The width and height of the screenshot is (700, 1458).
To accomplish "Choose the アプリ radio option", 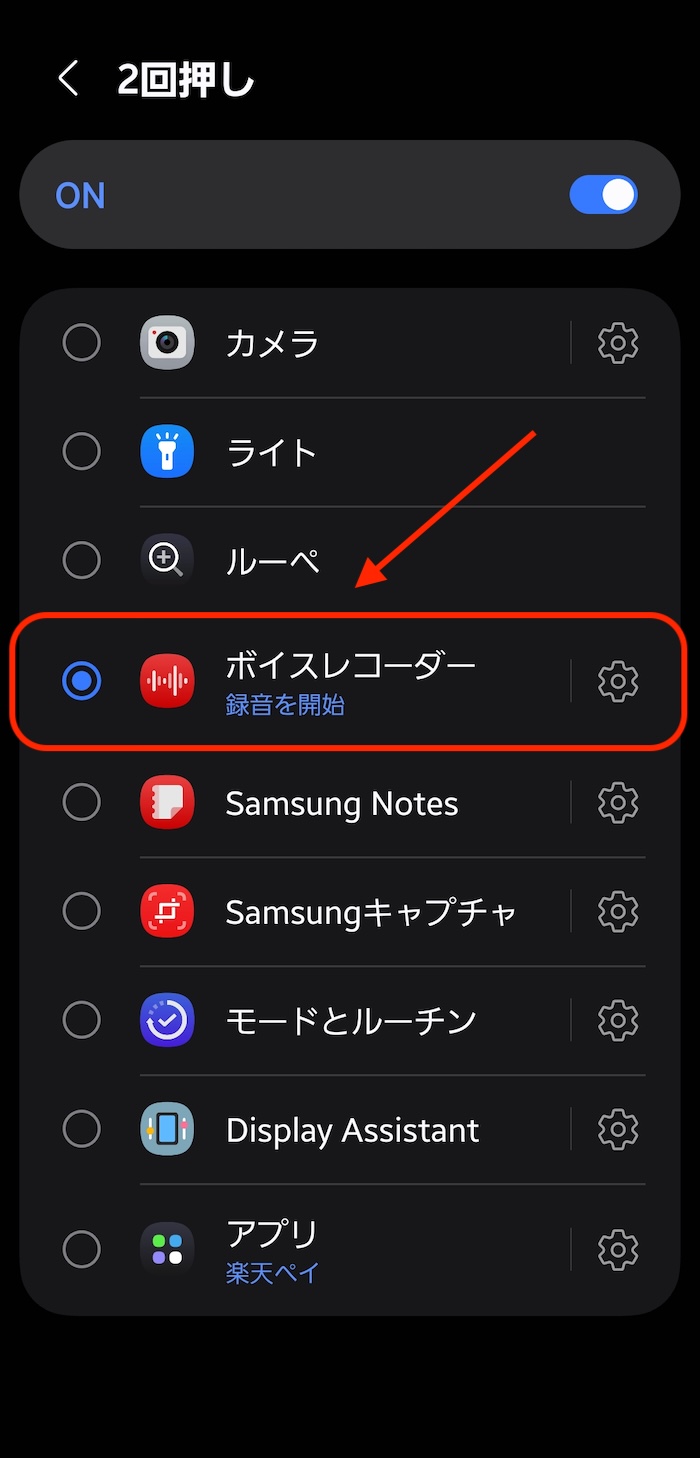I will click(x=82, y=1249).
